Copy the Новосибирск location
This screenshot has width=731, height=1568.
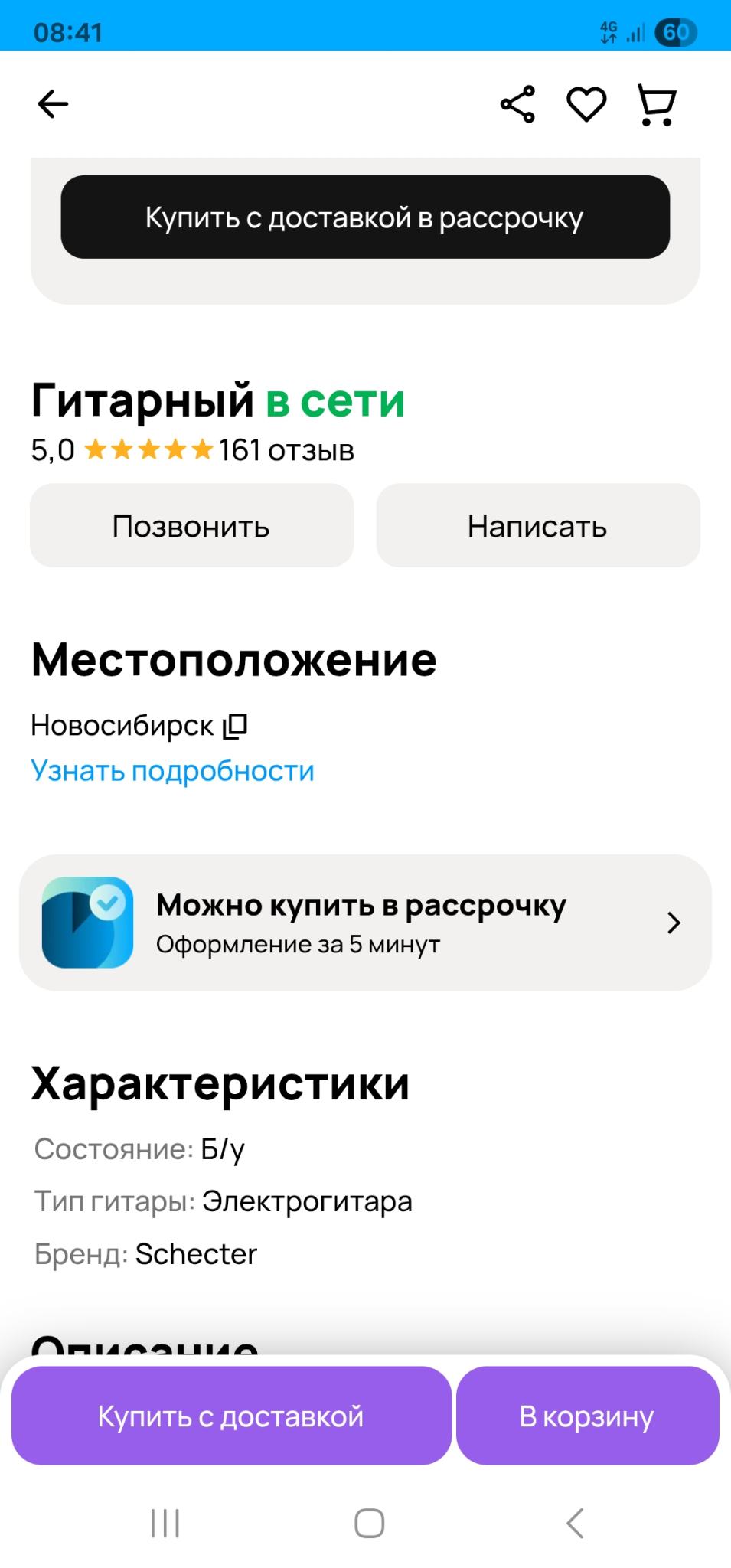(x=235, y=726)
